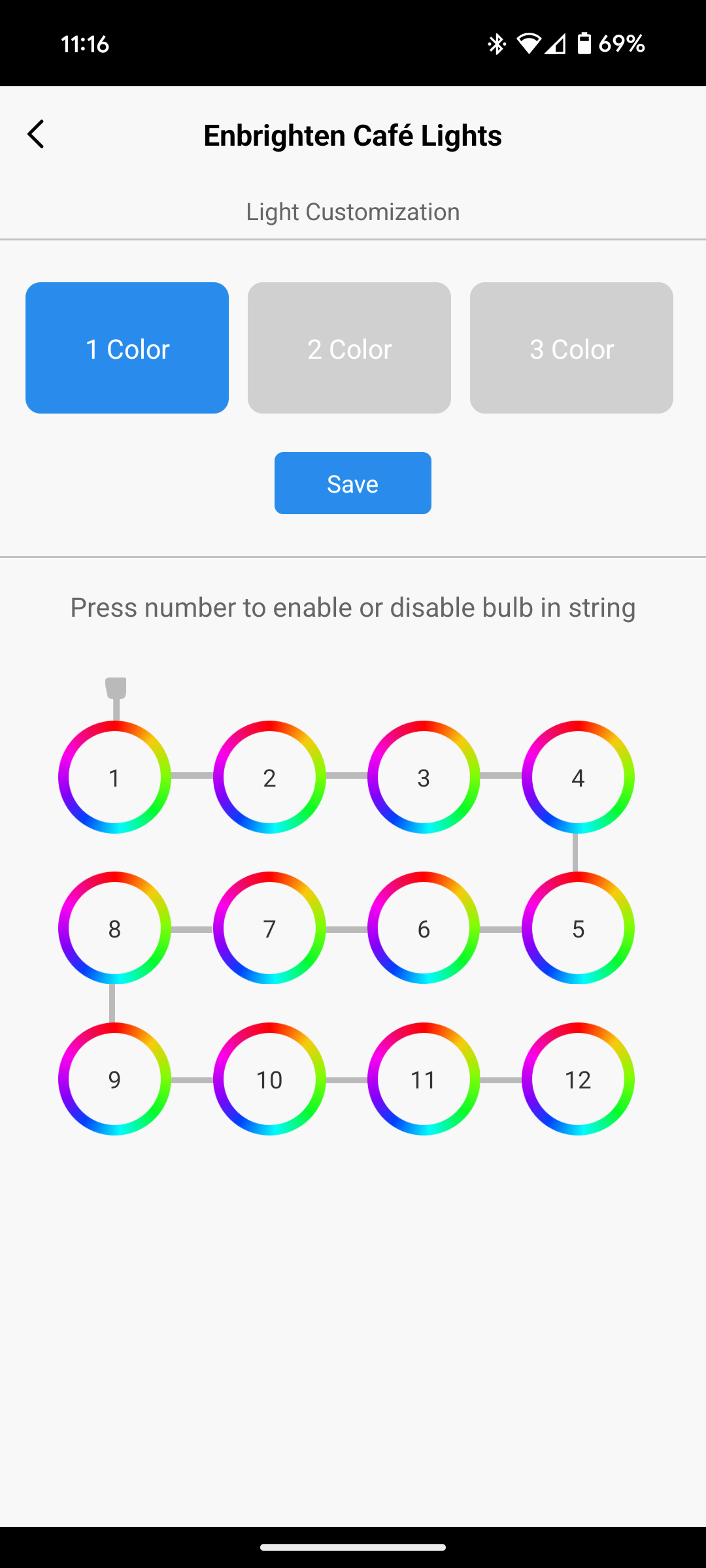Tap bulb number 10
This screenshot has width=706, height=1568.
click(x=269, y=1079)
